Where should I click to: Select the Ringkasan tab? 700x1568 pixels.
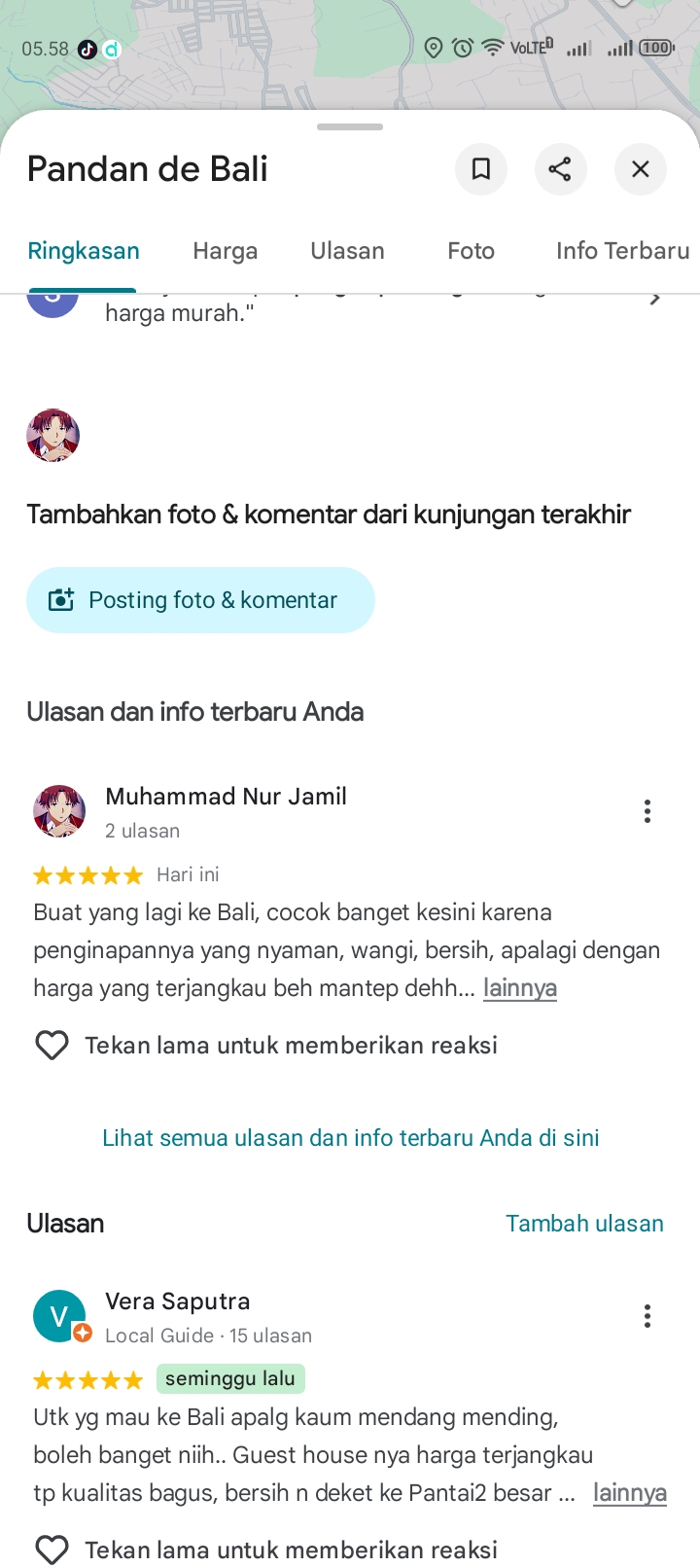coord(84,251)
